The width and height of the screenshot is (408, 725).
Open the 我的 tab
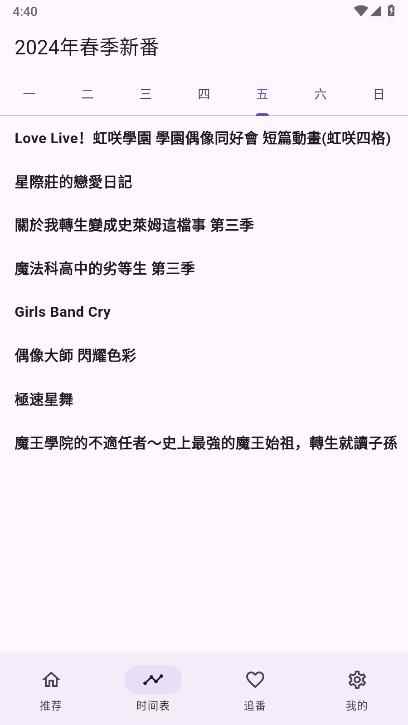point(357,689)
